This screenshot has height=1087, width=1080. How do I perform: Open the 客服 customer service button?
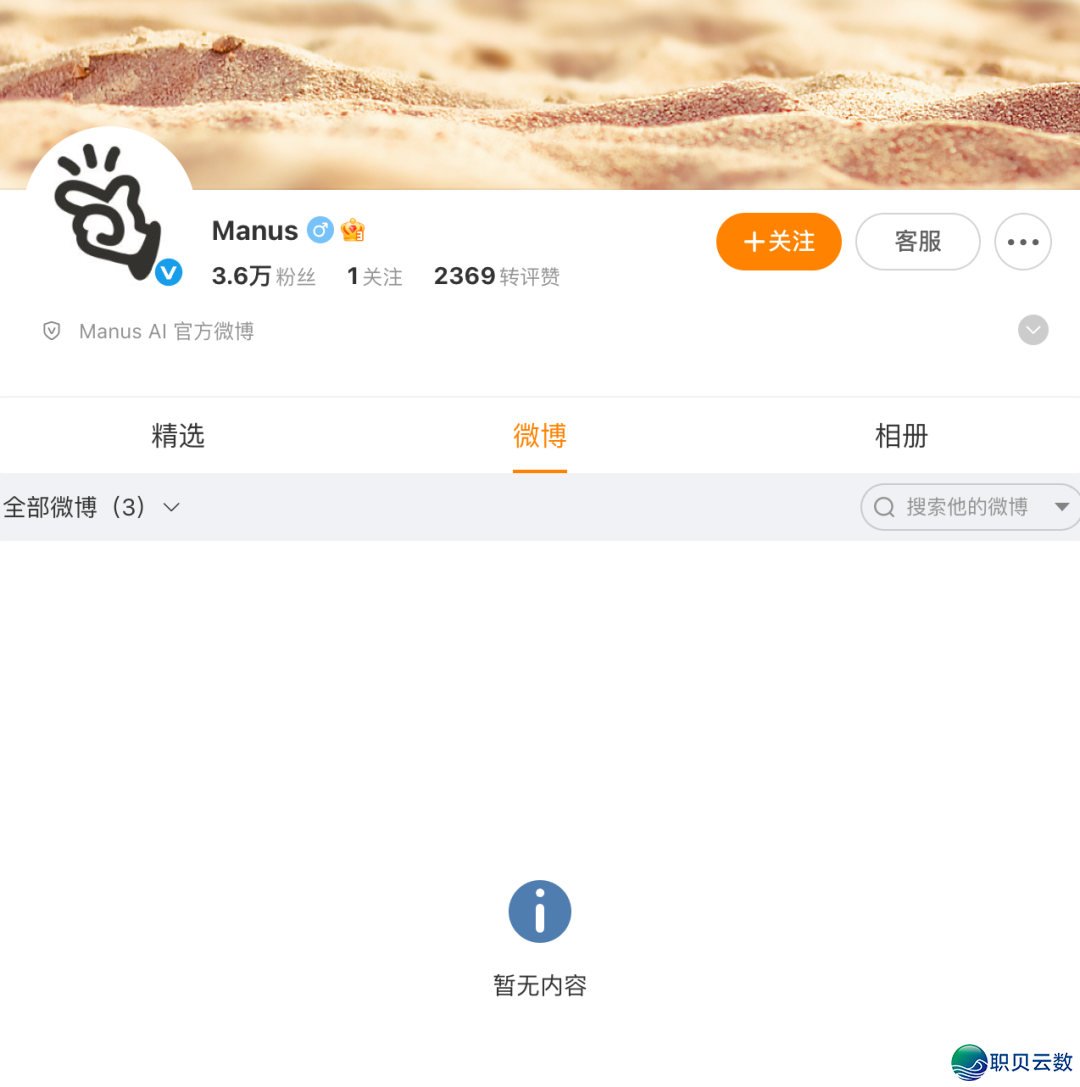(917, 242)
